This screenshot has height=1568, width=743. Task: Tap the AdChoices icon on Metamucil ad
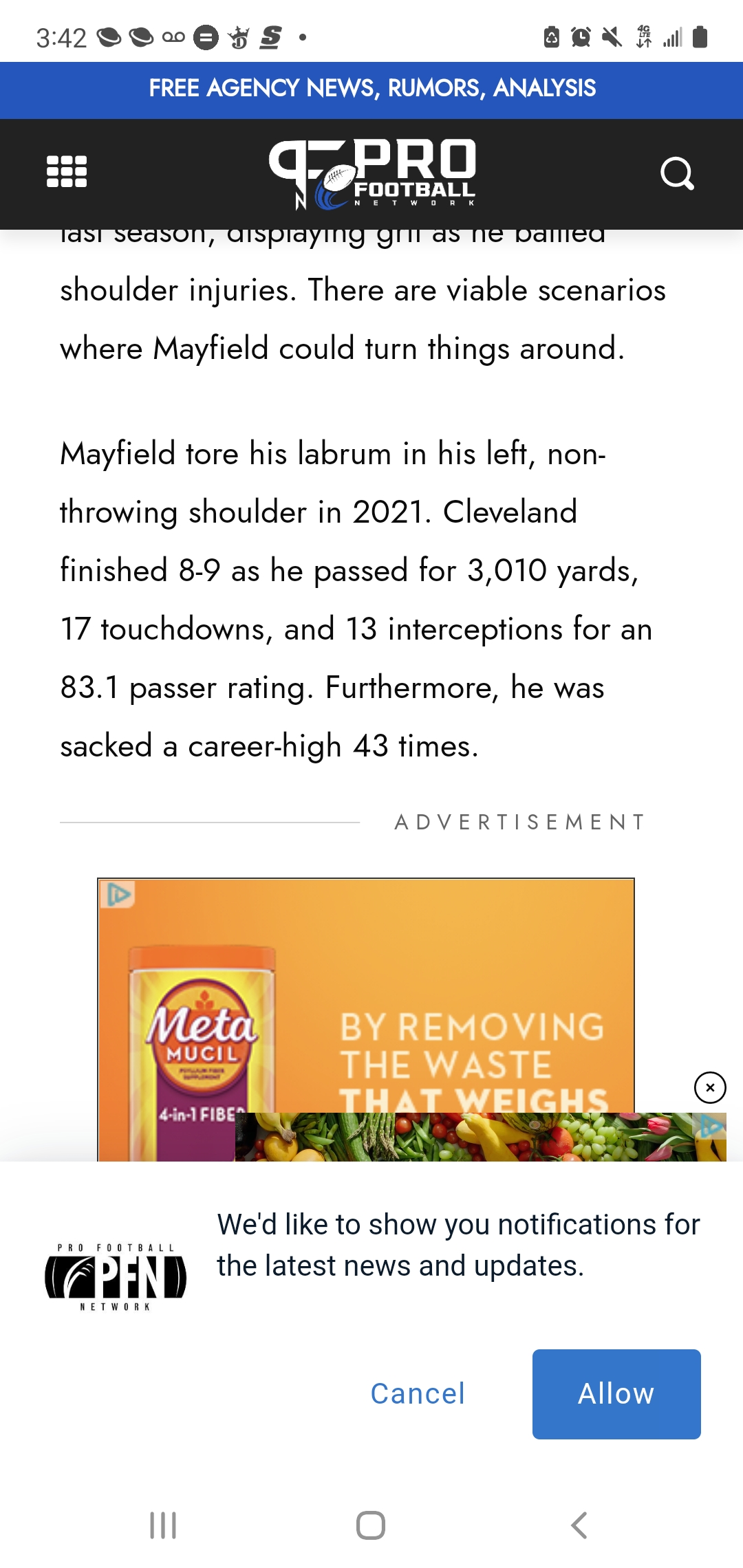click(118, 894)
